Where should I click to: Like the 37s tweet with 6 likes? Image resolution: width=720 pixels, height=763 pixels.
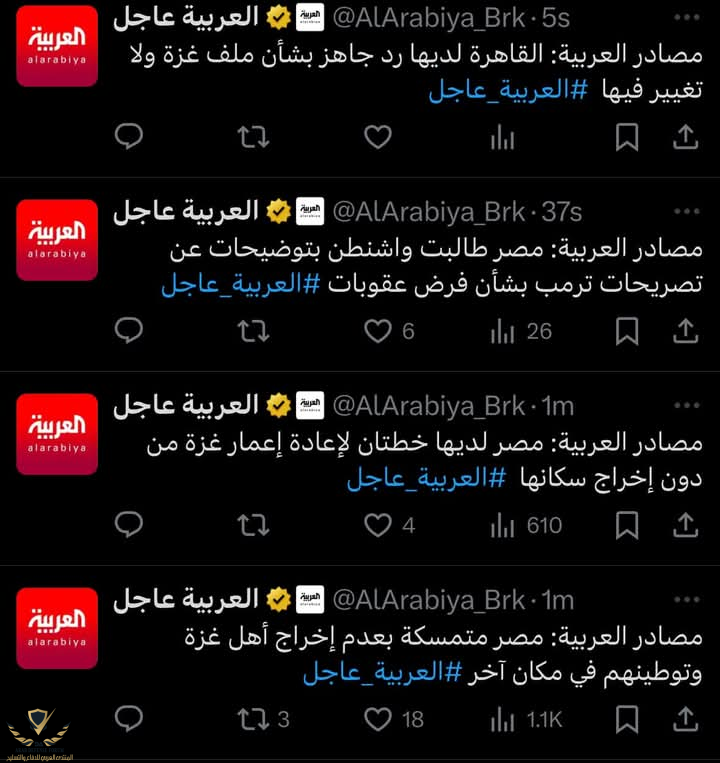coord(377,331)
